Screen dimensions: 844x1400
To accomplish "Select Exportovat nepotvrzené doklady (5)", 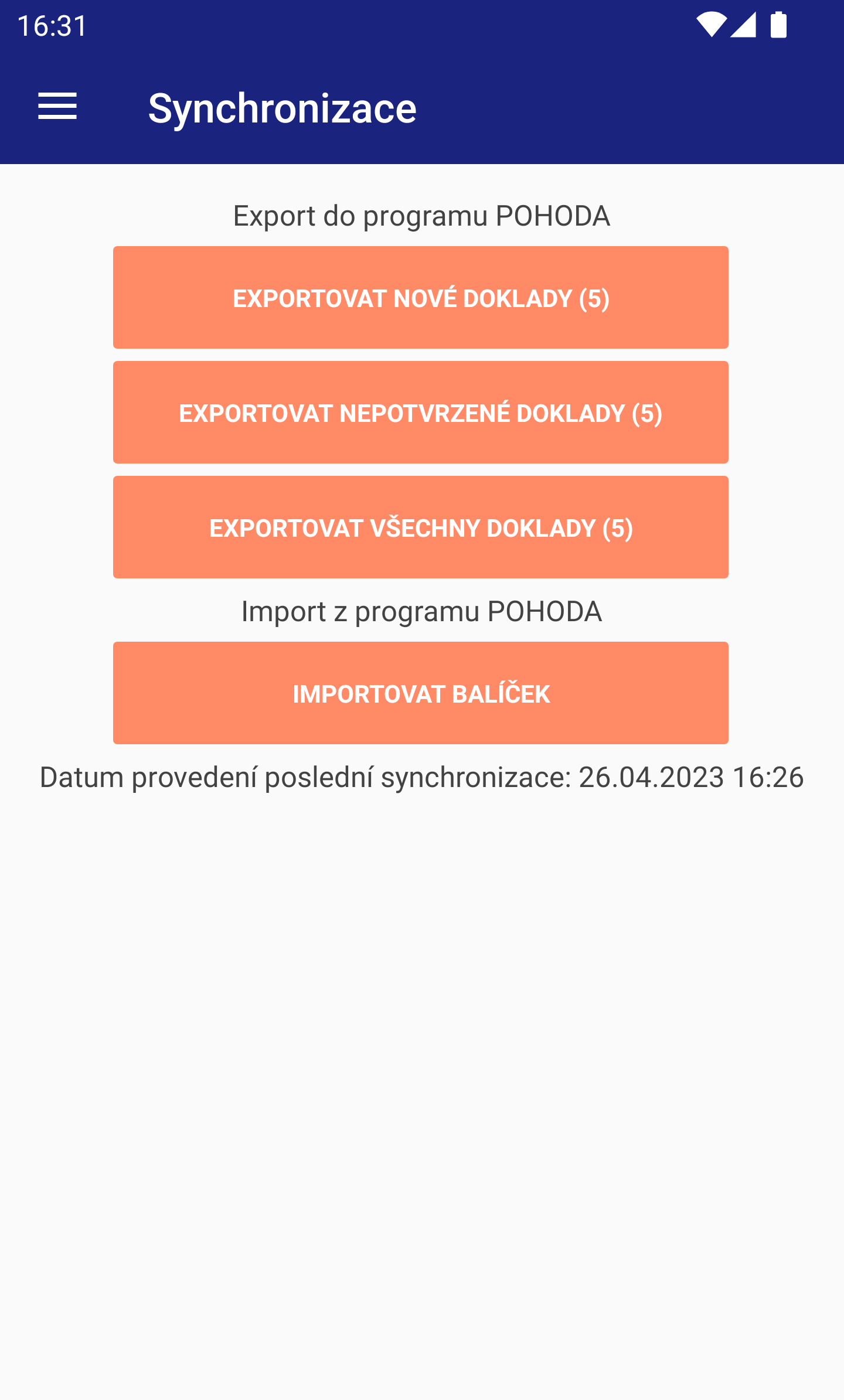I will 421,413.
